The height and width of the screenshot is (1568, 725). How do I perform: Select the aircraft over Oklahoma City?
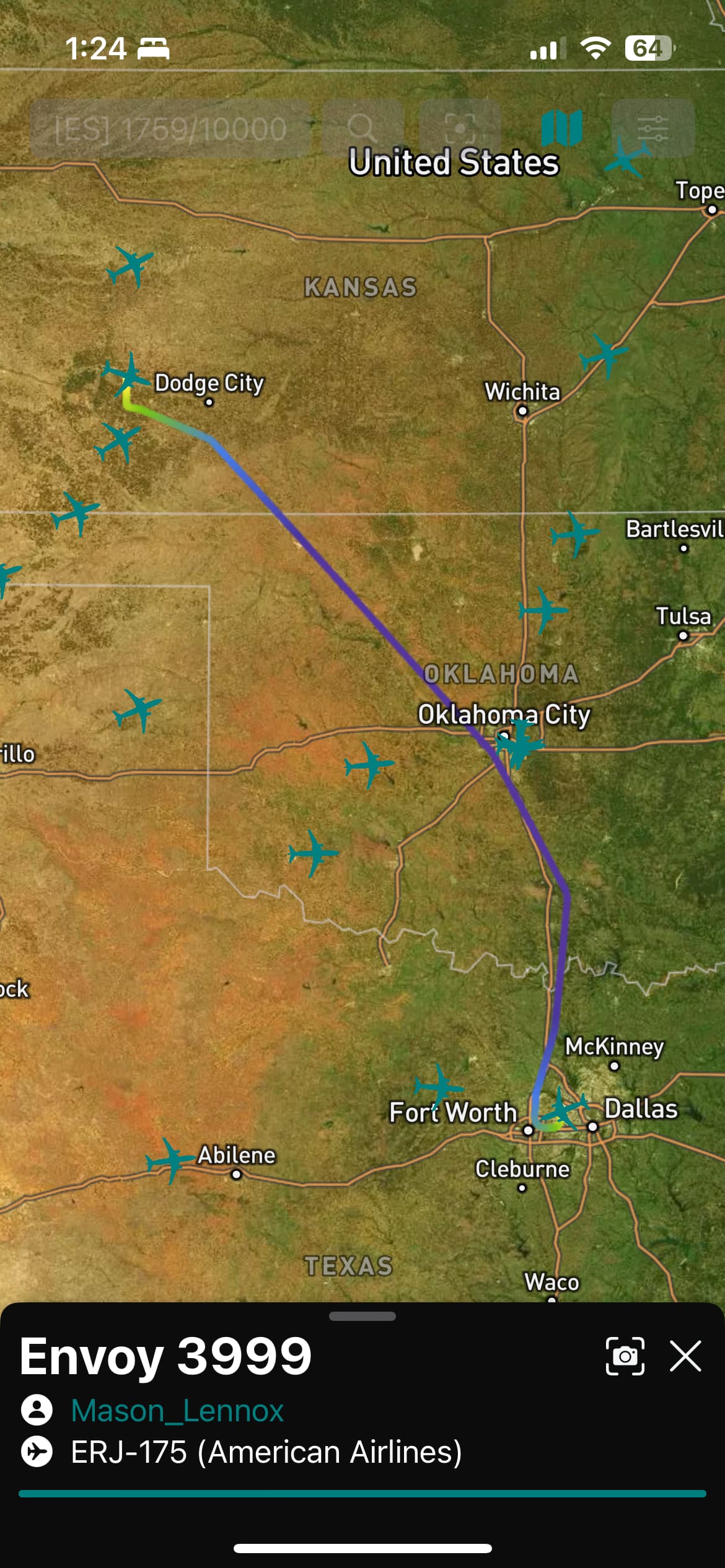coord(519,743)
